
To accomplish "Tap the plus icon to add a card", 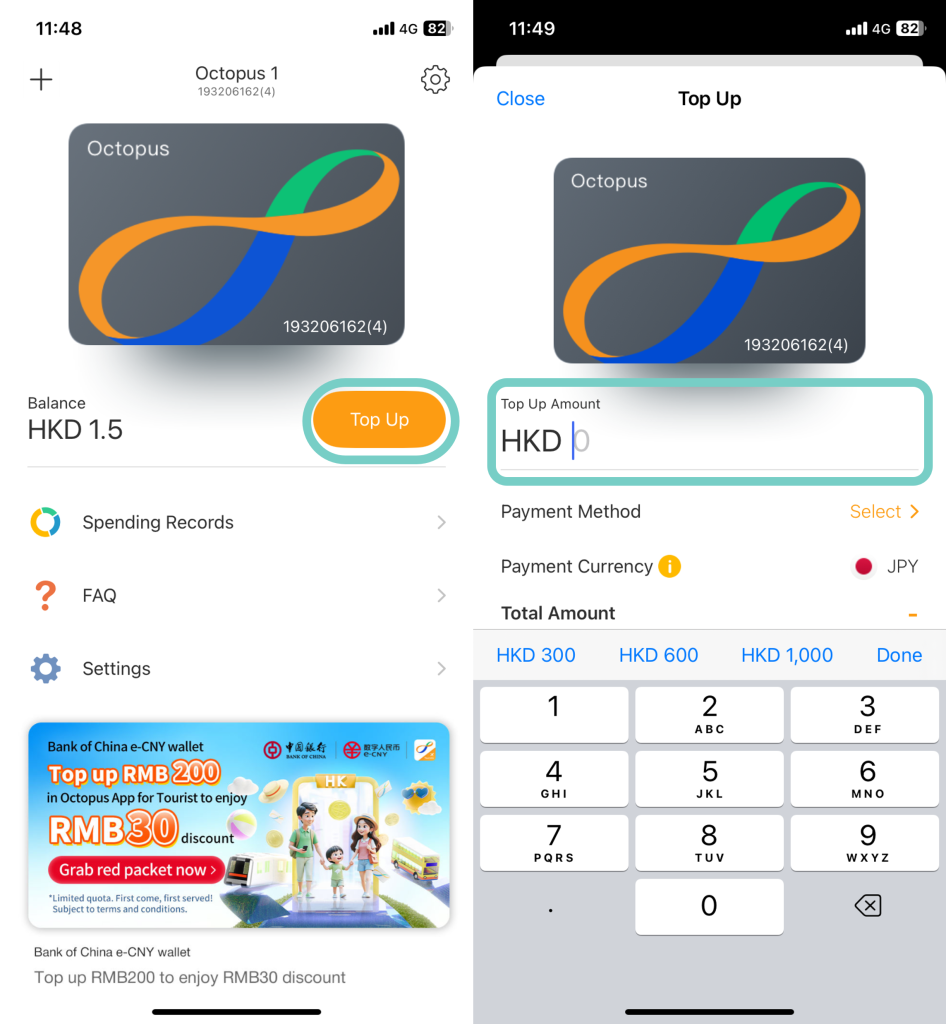I will 41,80.
